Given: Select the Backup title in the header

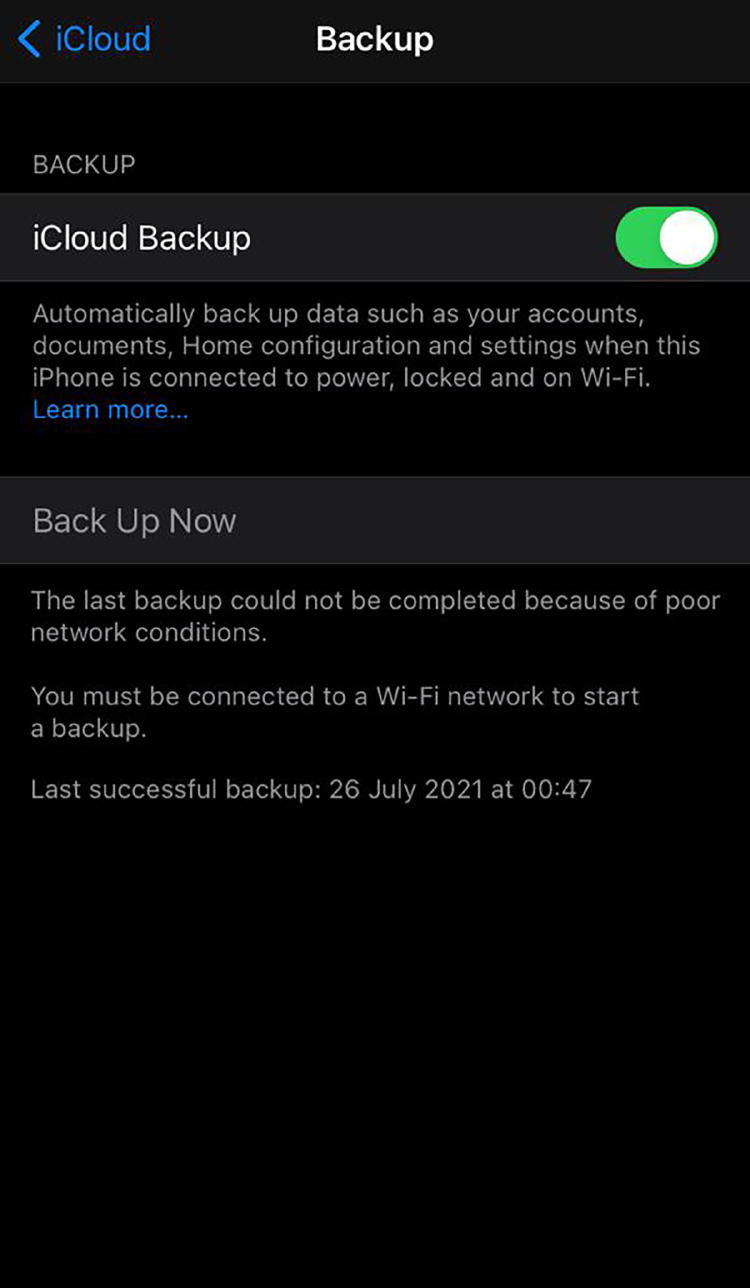Looking at the screenshot, I should pos(374,39).
